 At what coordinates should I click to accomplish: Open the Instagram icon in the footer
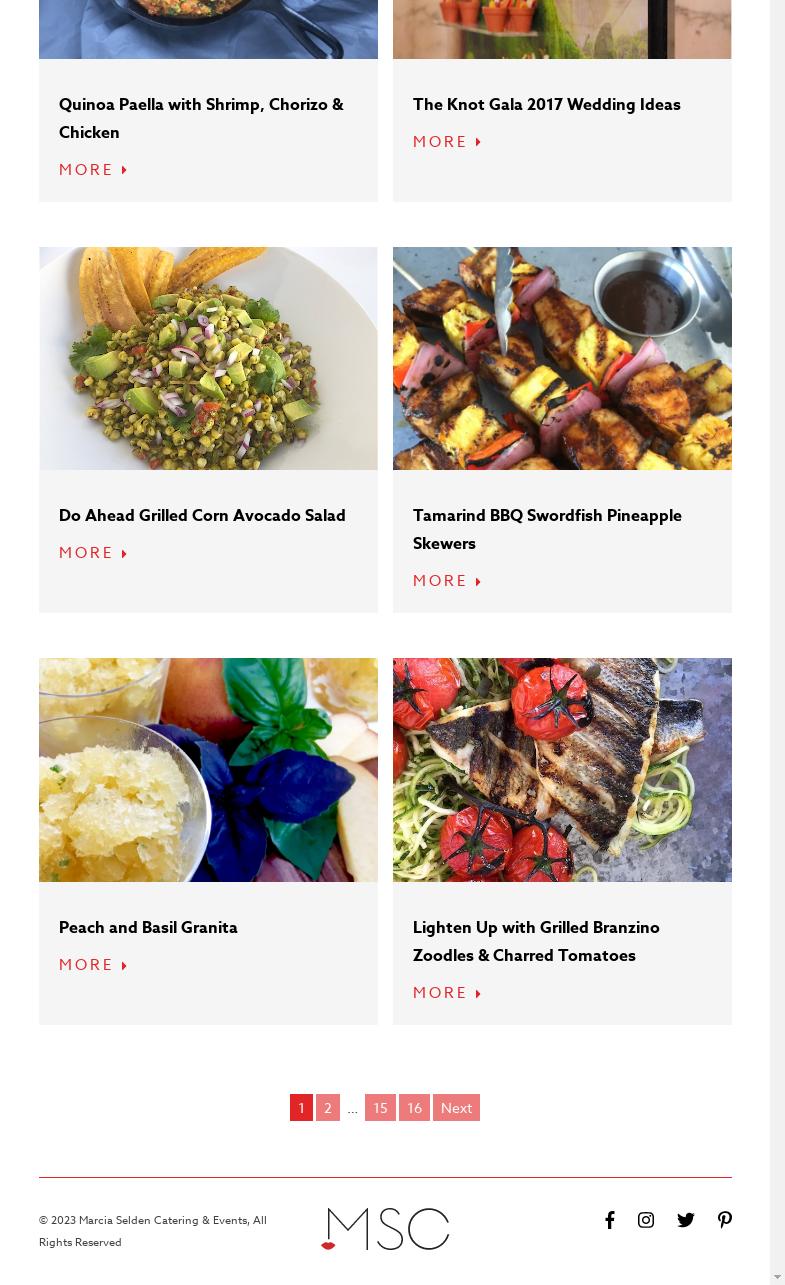click(646, 1220)
